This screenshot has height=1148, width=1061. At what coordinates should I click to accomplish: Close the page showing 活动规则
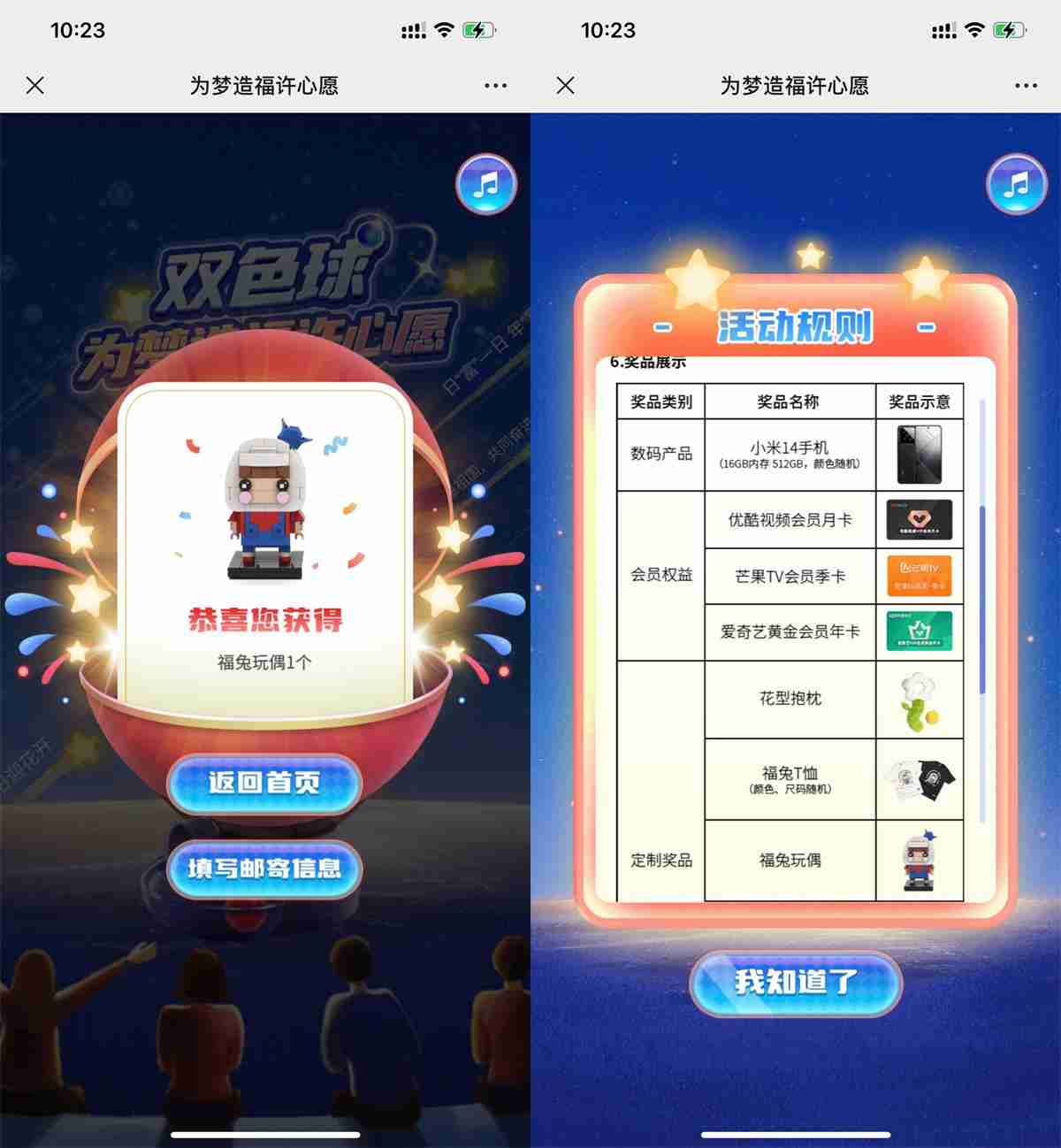click(x=566, y=86)
